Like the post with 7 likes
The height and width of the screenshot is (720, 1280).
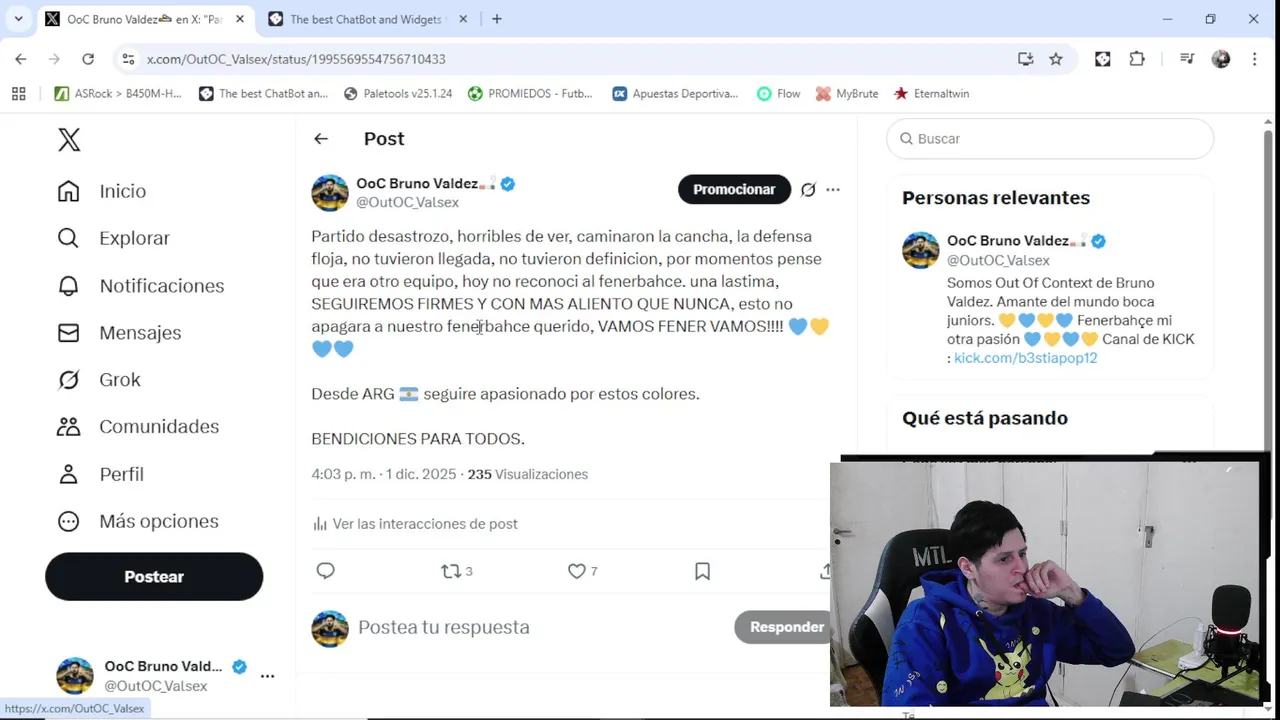[x=582, y=571]
